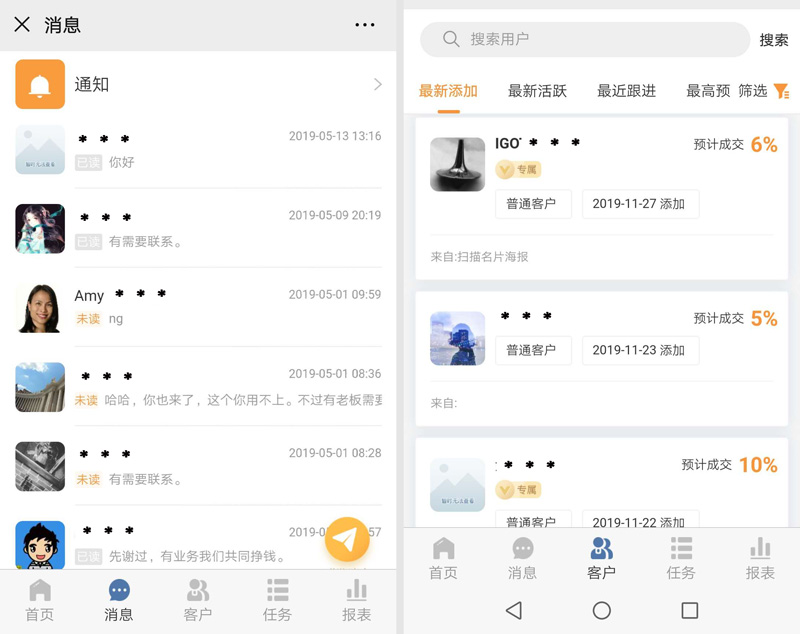800x634 pixels.
Task: Open the 筛选 filter options
Action: (x=764, y=91)
